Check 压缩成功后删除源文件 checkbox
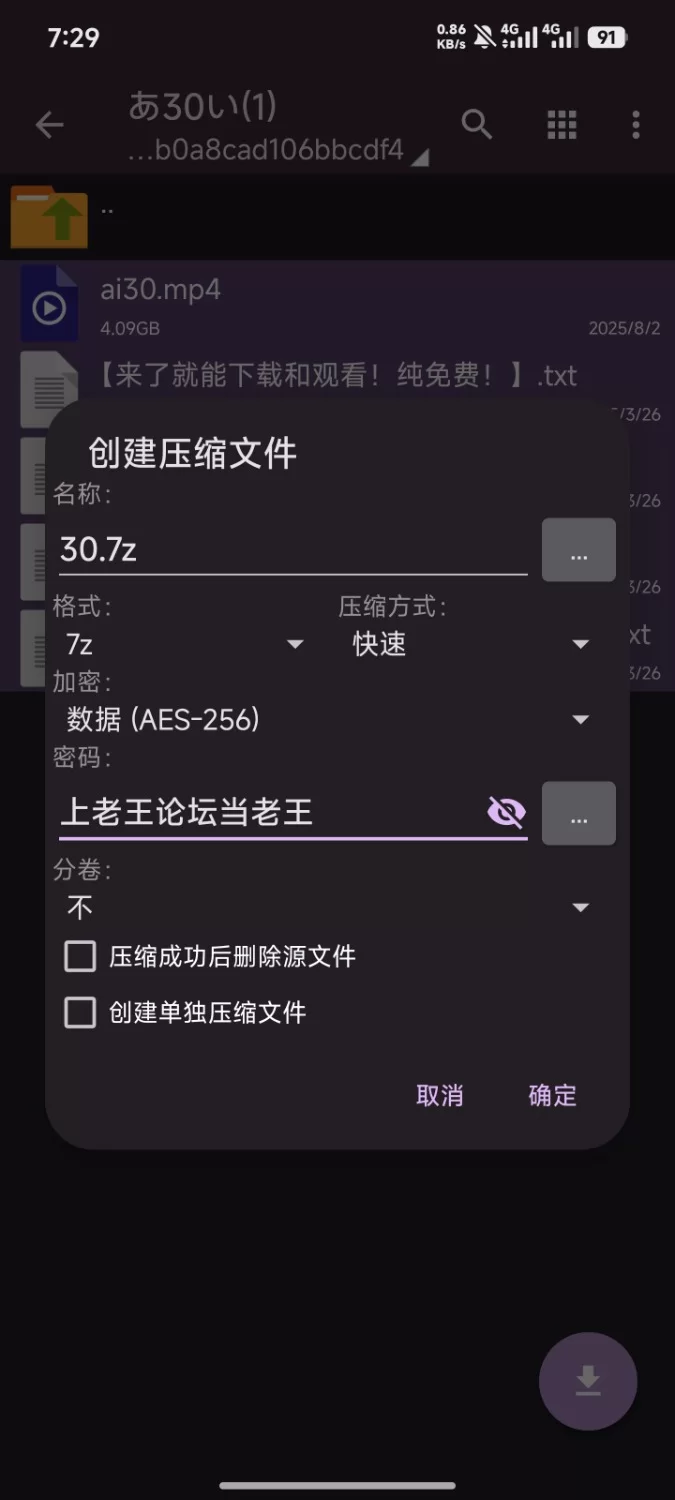 (x=80, y=957)
